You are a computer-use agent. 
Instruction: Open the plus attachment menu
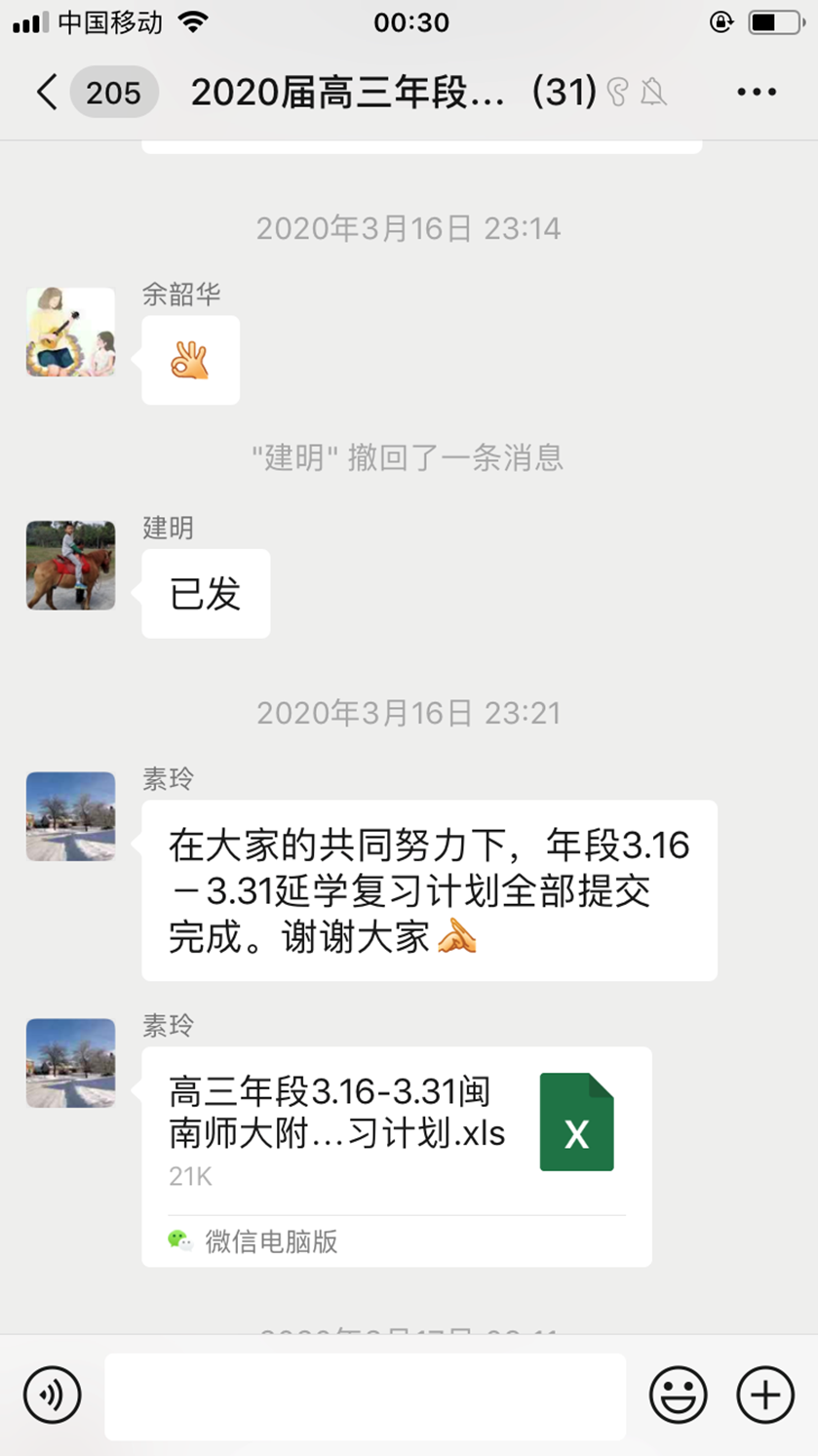[x=765, y=1395]
